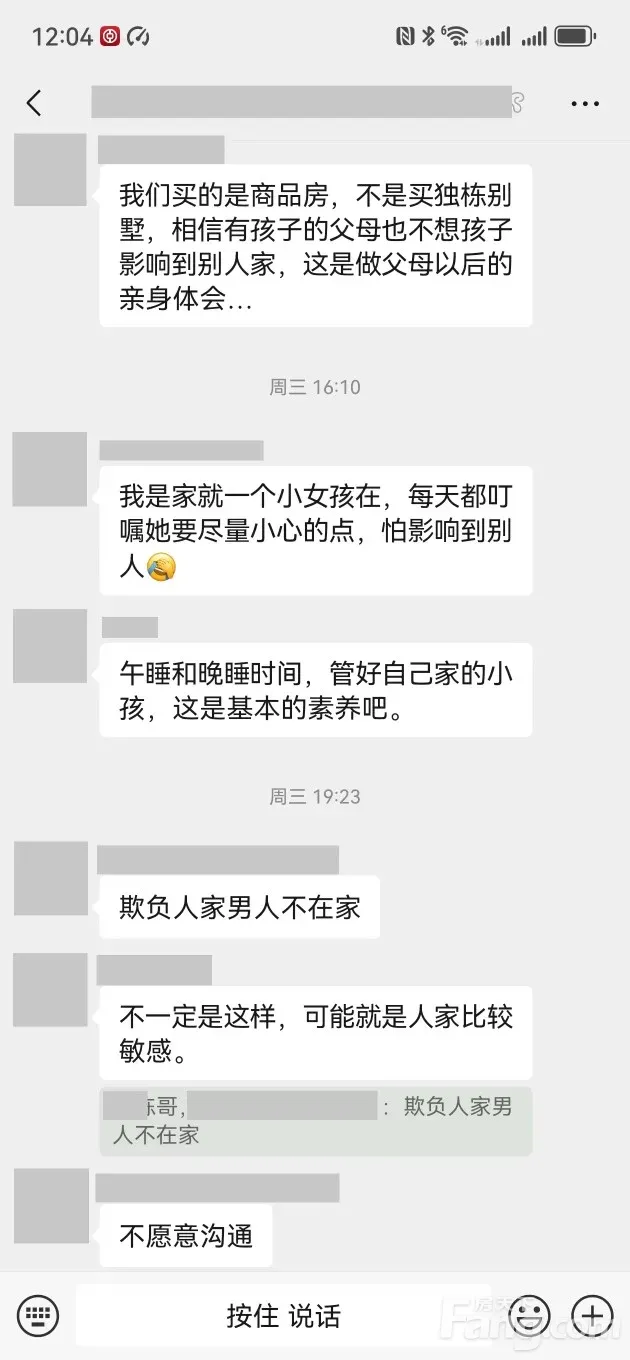Open quoted reply 欺负人家男人不在家
630x1360 pixels.
click(315, 1121)
